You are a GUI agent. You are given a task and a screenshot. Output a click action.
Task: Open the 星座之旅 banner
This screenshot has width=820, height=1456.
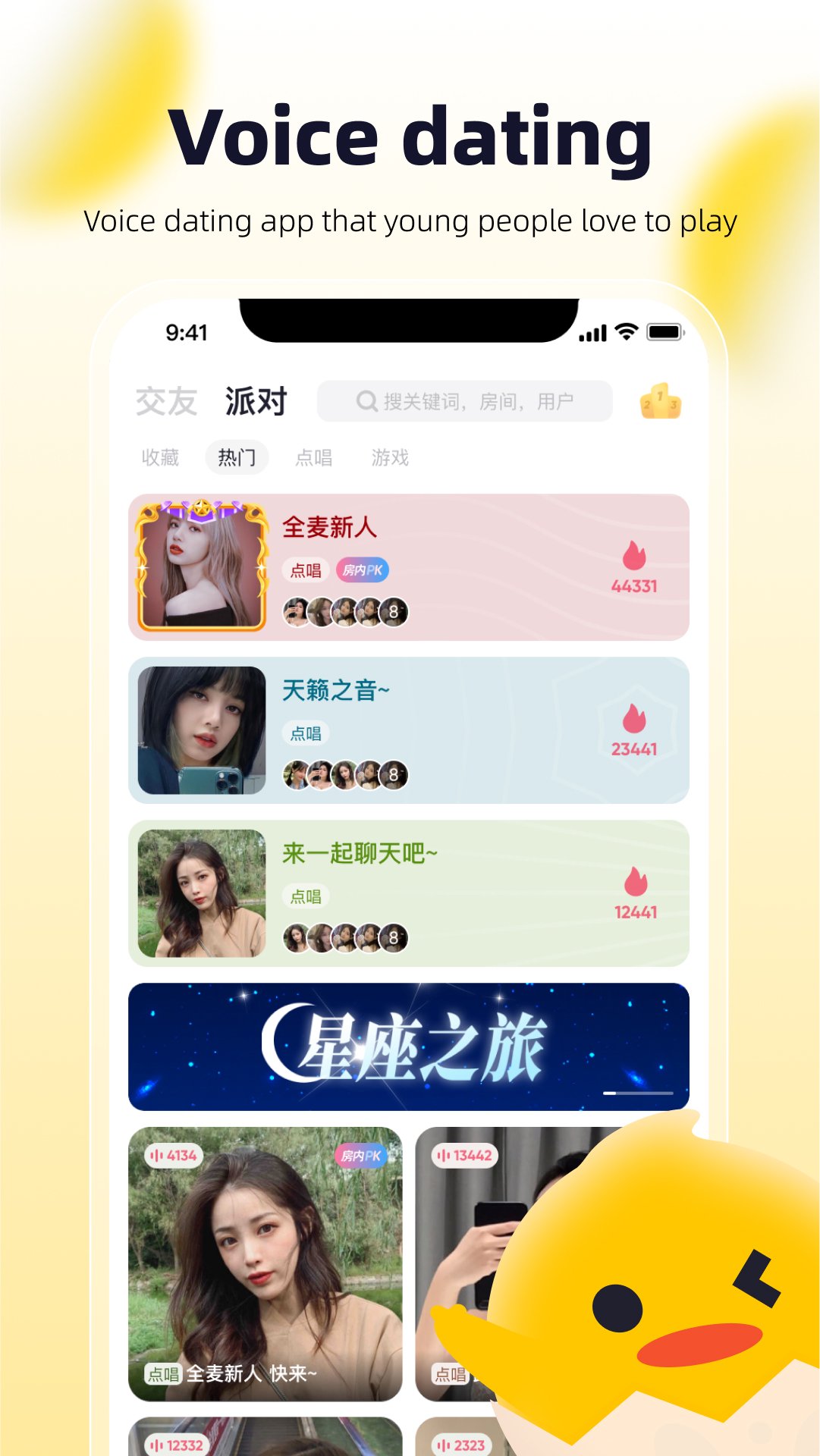(x=410, y=1046)
